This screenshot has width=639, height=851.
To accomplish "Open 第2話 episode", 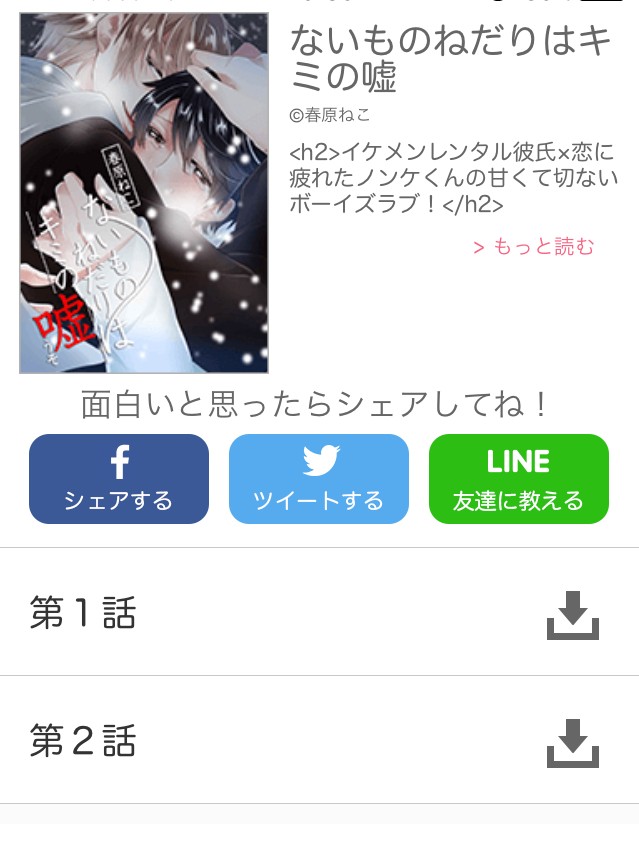I will pos(83,741).
